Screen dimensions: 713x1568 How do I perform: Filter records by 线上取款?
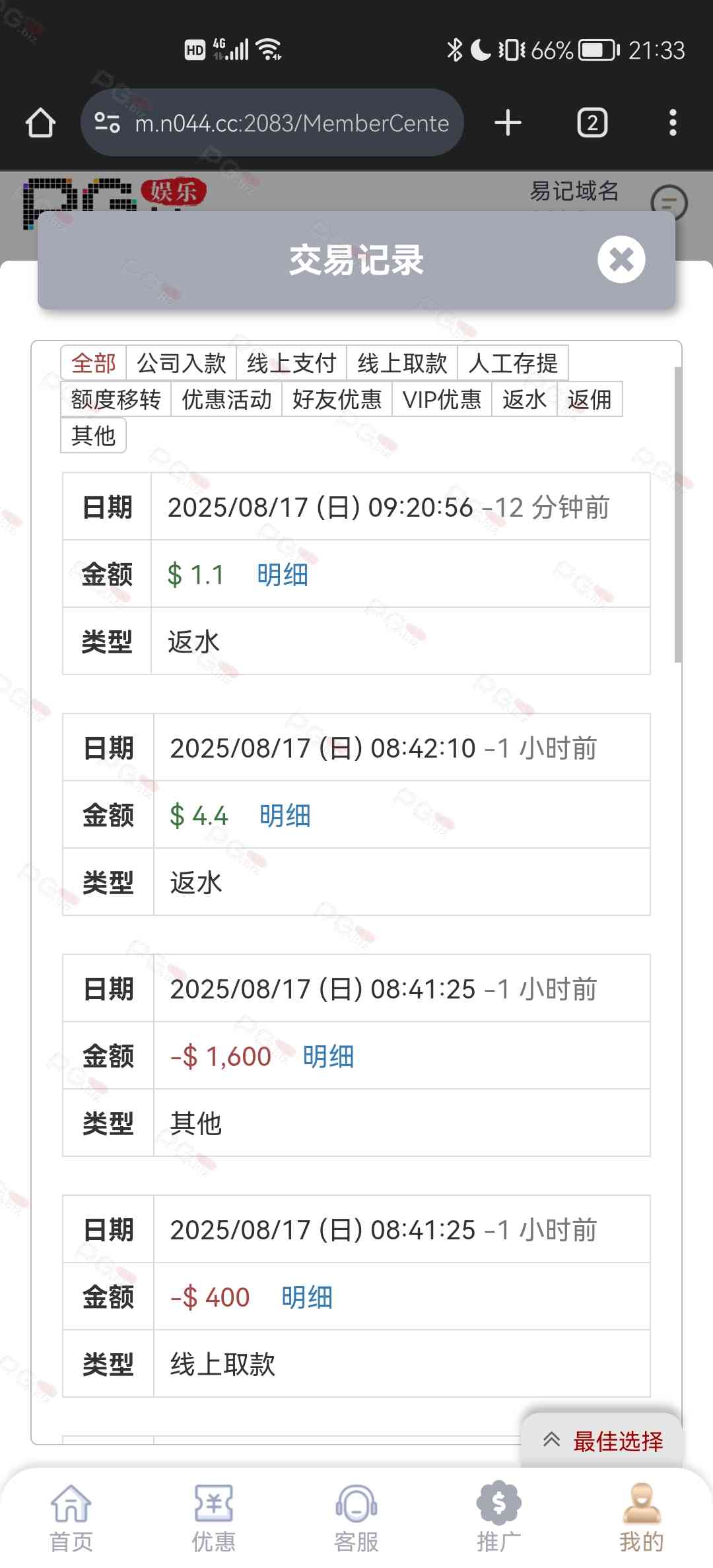coord(402,363)
